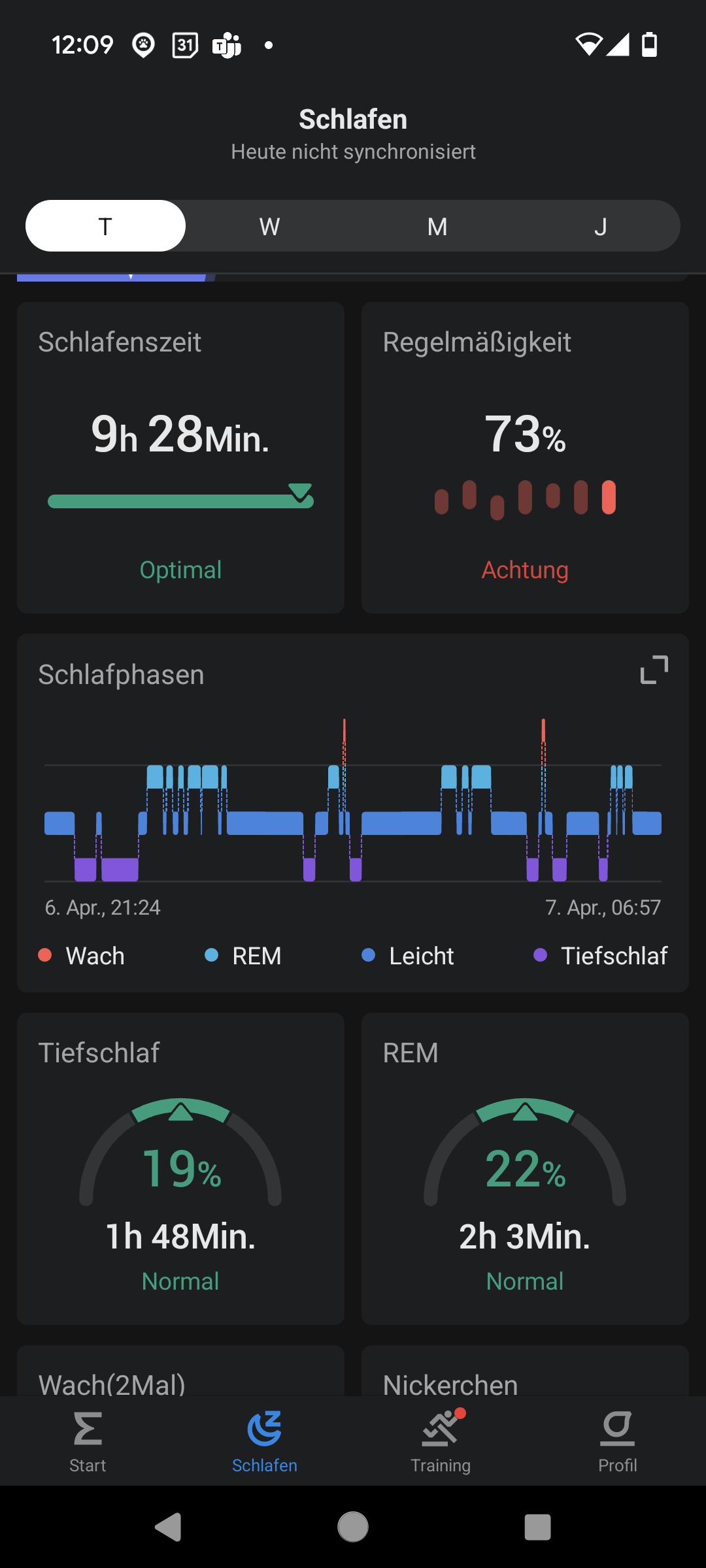Go back with the system back button
The image size is (706, 1568).
pos(168,1527)
